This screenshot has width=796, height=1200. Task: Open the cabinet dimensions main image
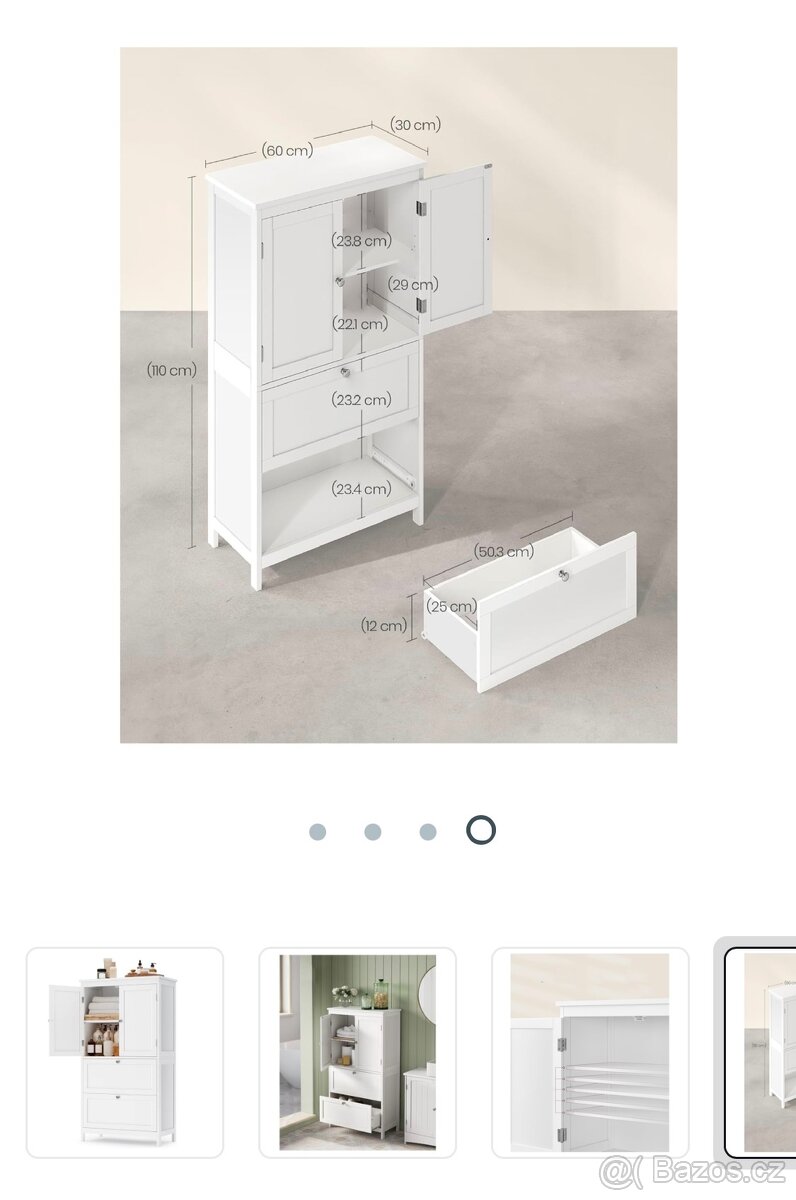[398, 395]
